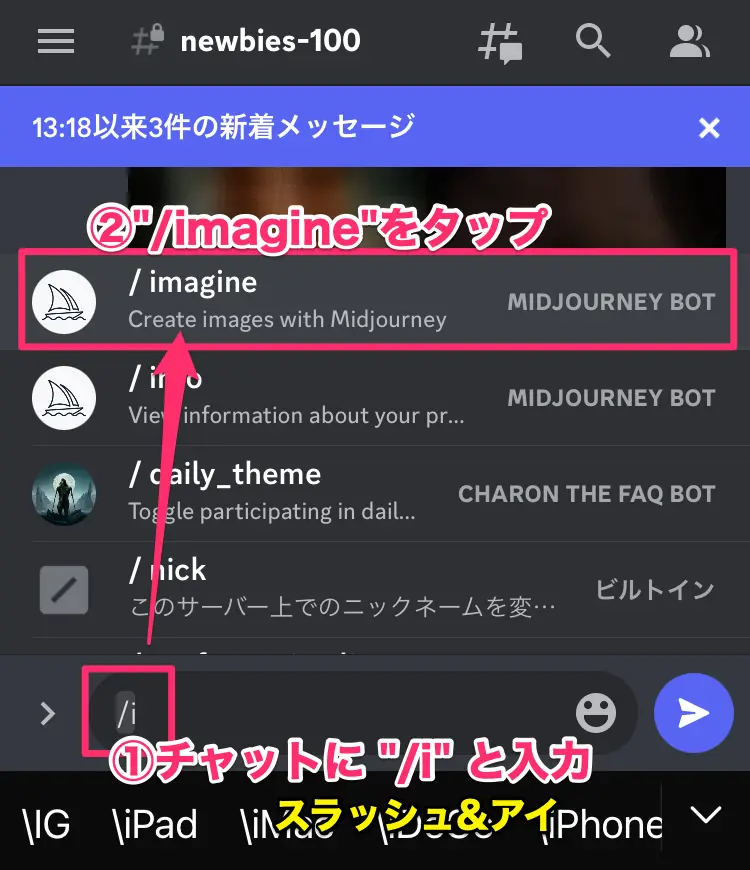The height and width of the screenshot is (870, 750).
Task: Expand keyboard suggestions with the down chevron
Action: (x=707, y=816)
